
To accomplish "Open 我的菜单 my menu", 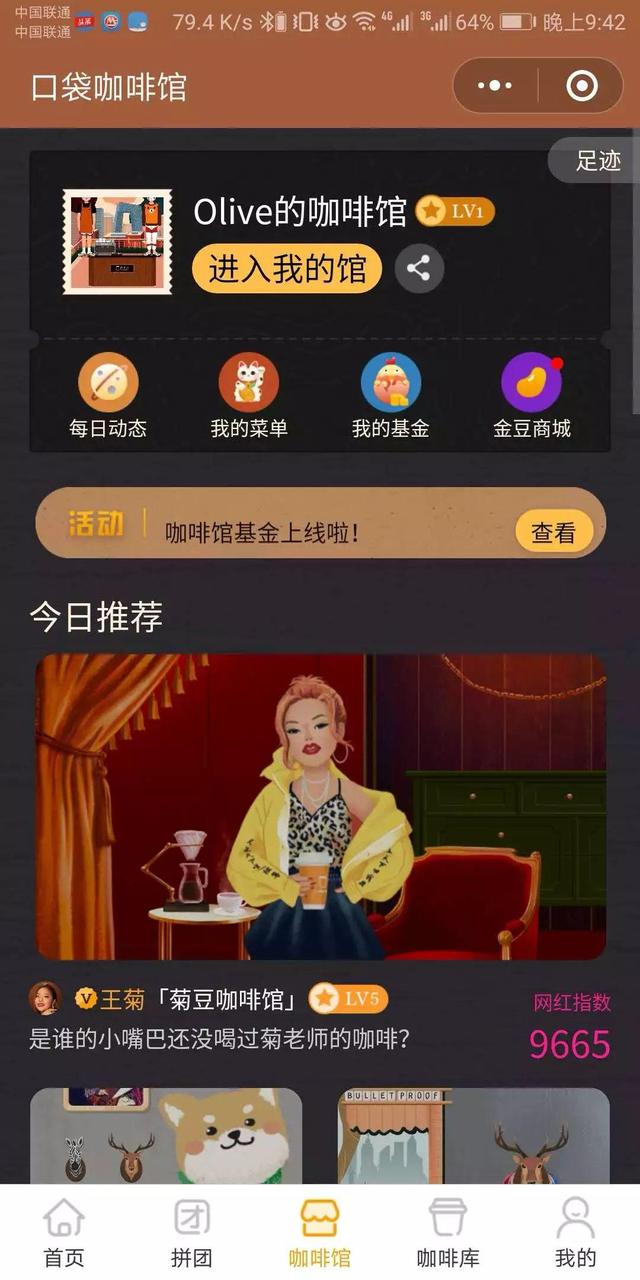I will click(x=249, y=396).
